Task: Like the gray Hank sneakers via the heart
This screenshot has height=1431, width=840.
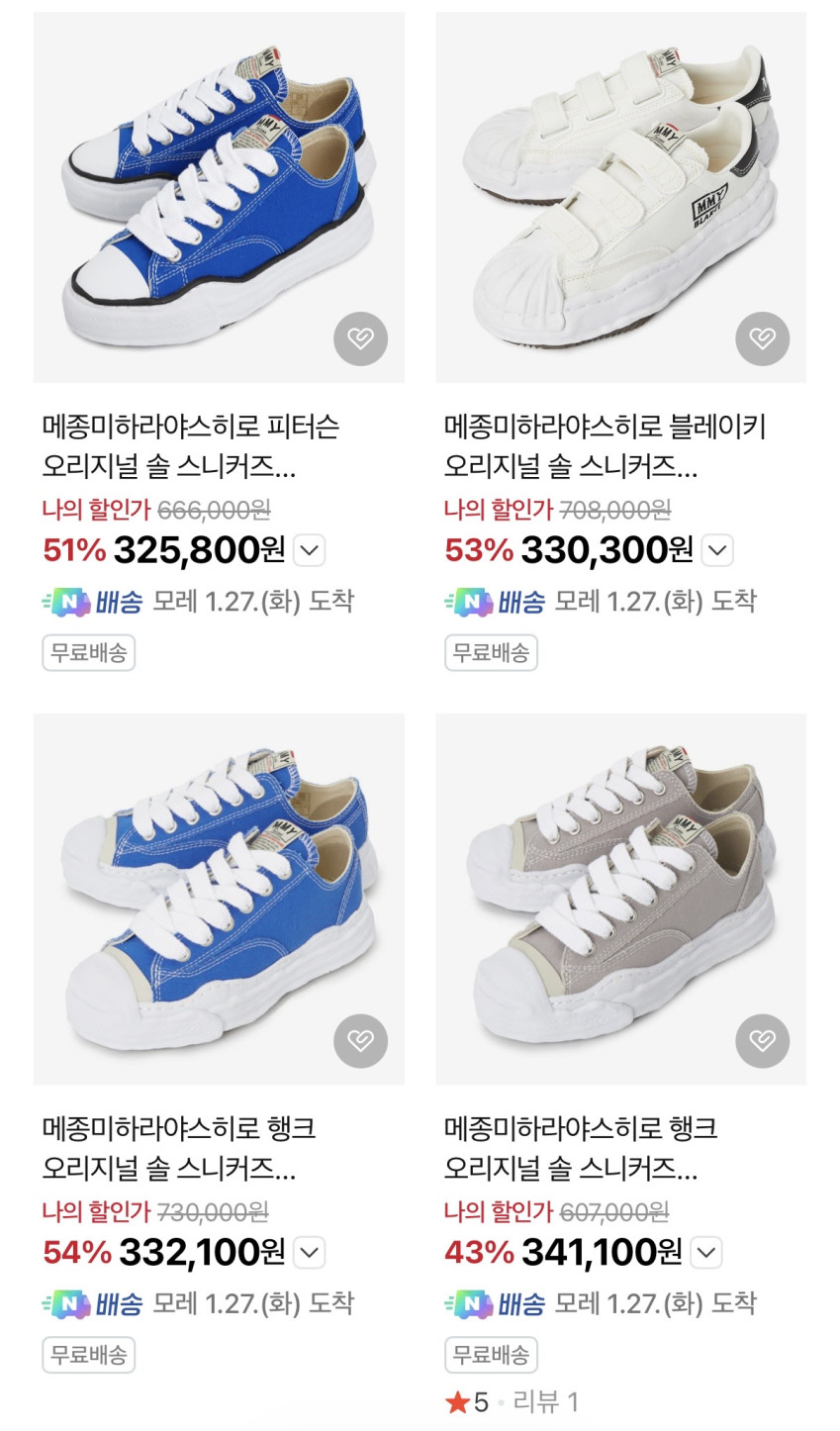Action: [762, 1040]
